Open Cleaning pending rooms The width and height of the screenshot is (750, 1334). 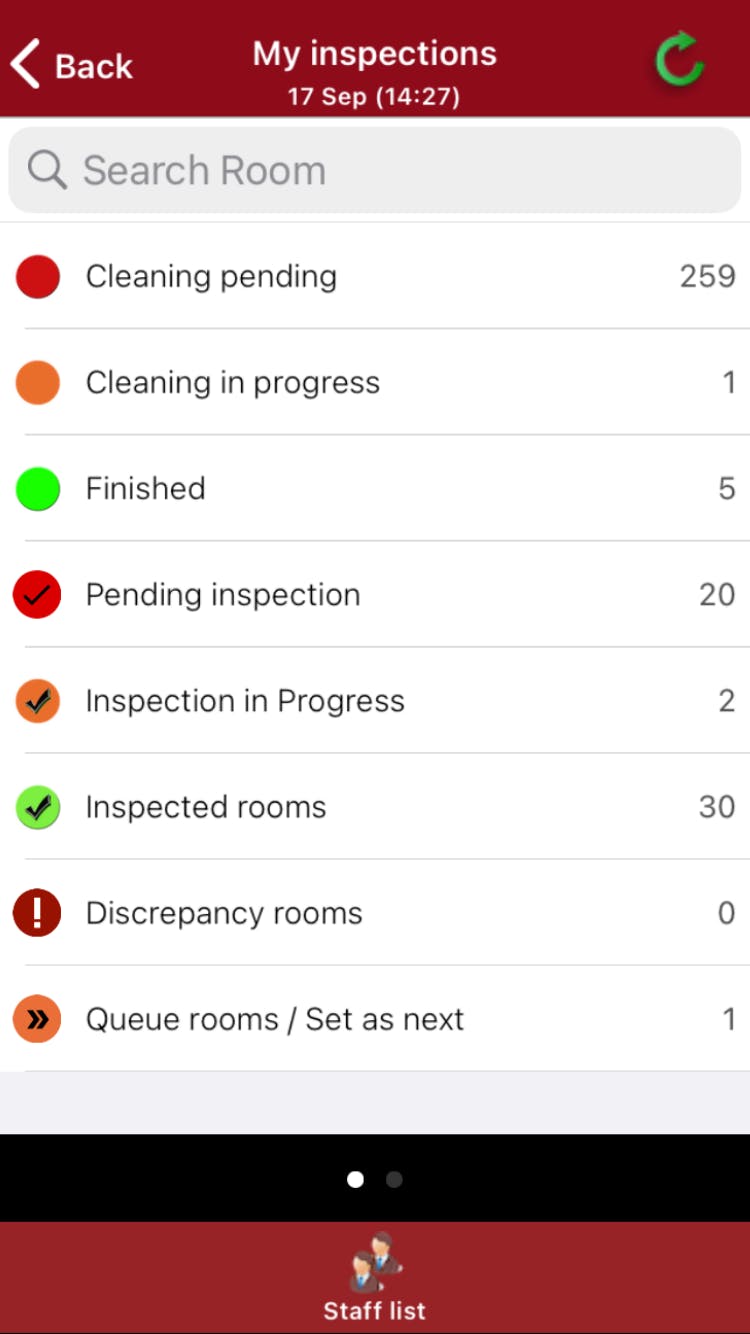tap(375, 276)
